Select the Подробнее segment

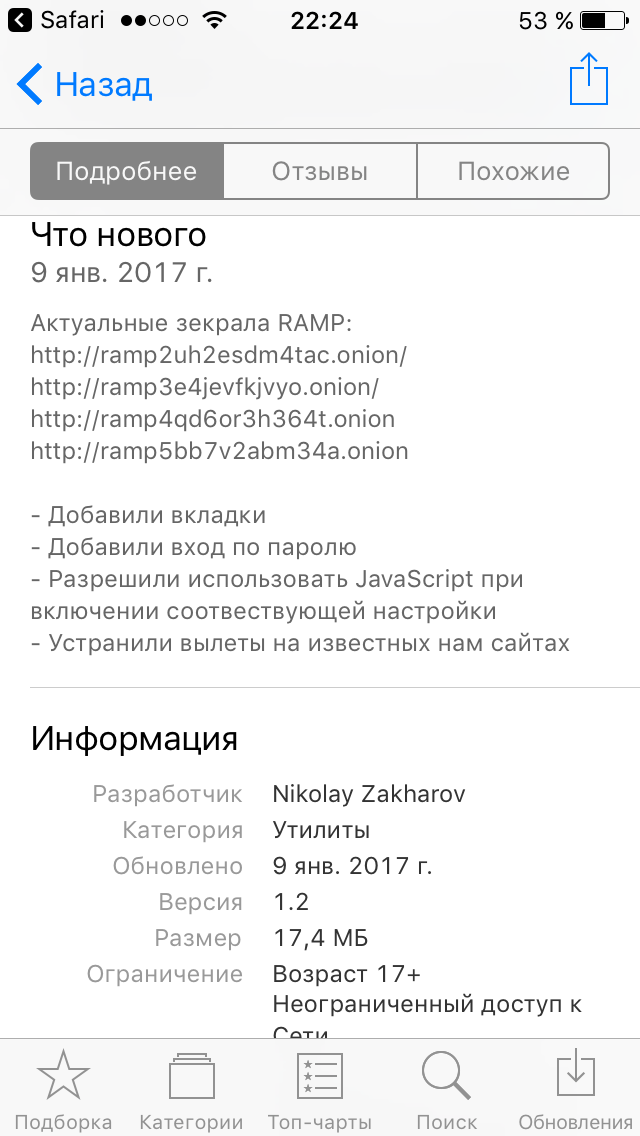point(127,171)
